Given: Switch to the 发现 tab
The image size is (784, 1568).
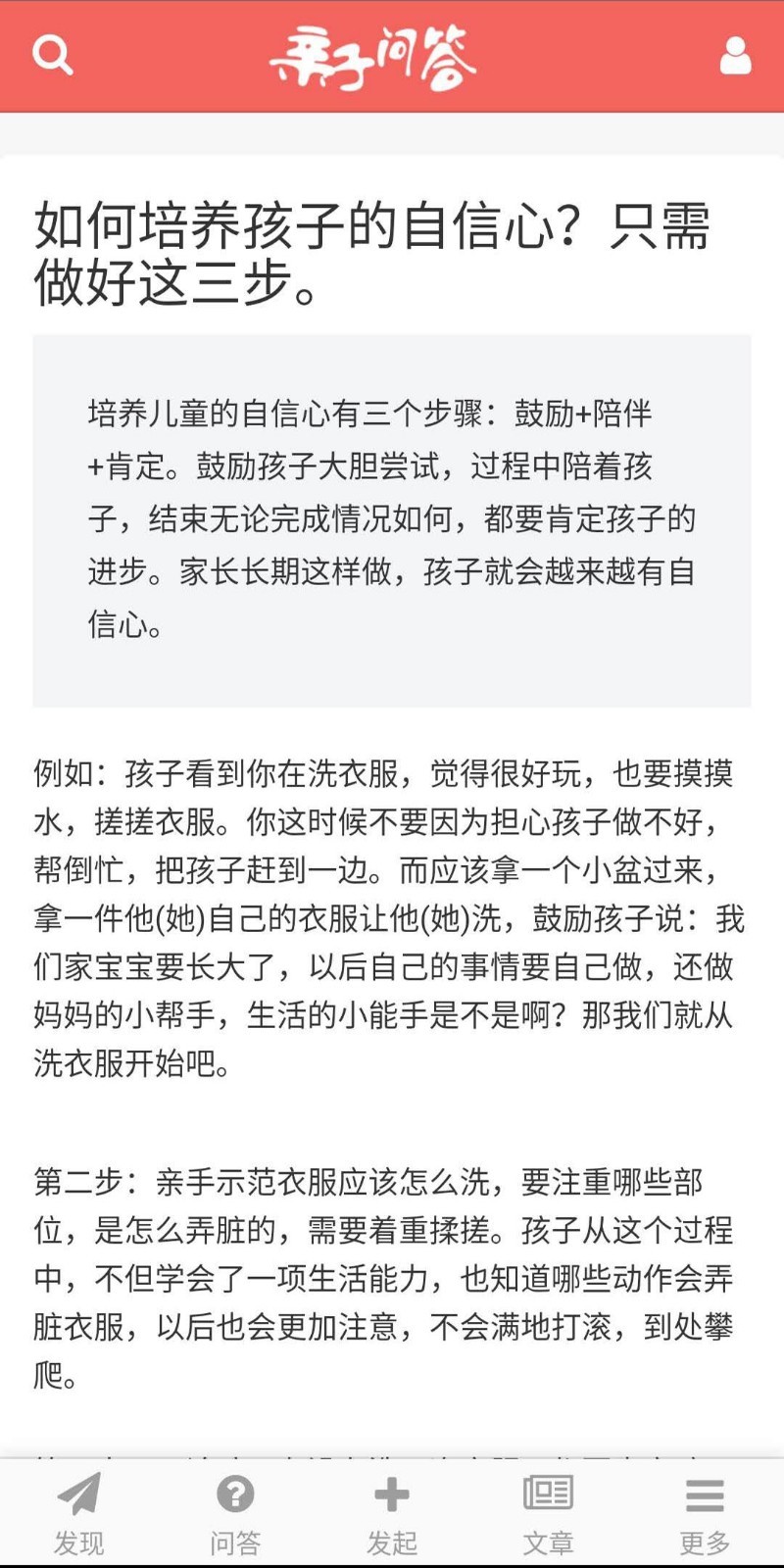Looking at the screenshot, I should pos(78,1514).
